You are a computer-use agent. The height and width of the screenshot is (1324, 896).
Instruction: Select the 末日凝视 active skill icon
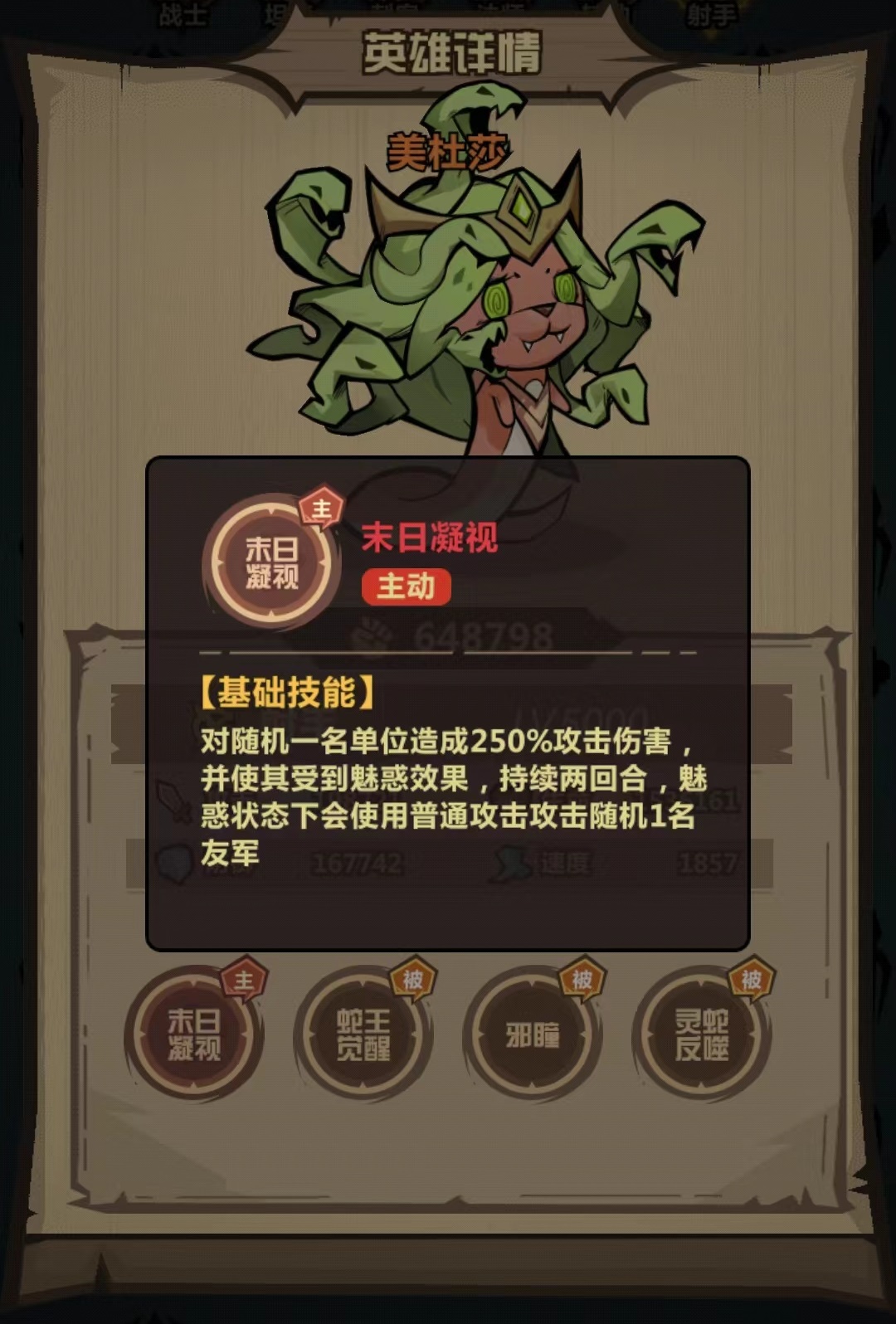194,1034
